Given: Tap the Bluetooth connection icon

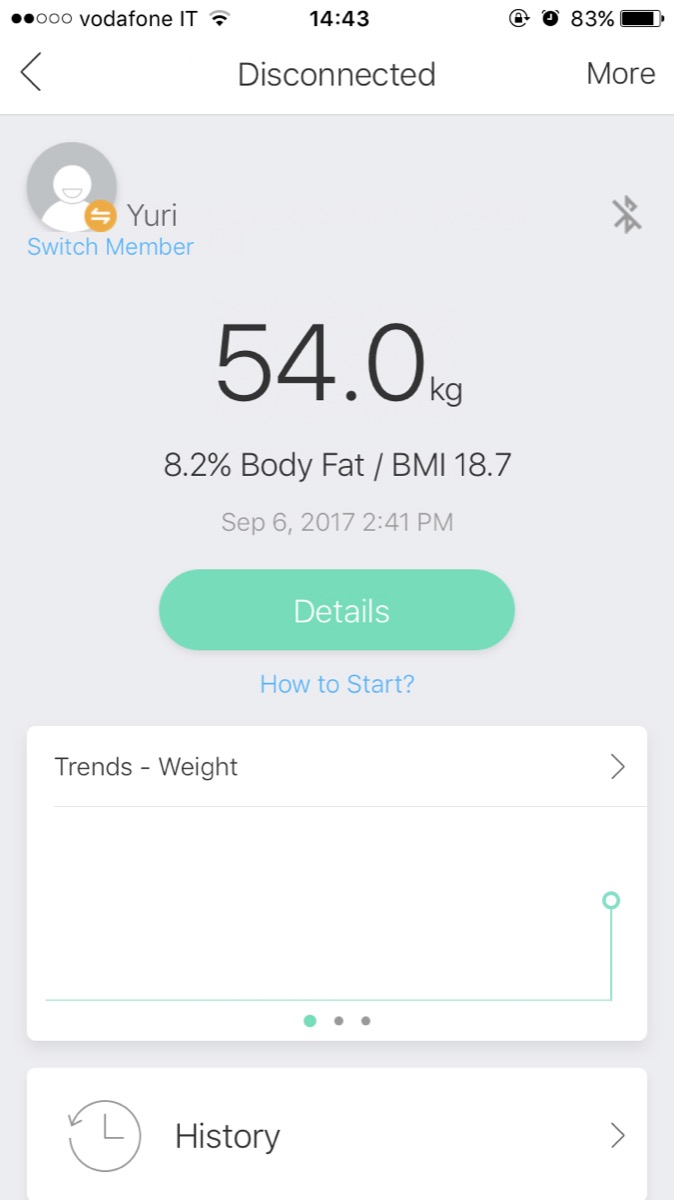Looking at the screenshot, I should pos(627,215).
